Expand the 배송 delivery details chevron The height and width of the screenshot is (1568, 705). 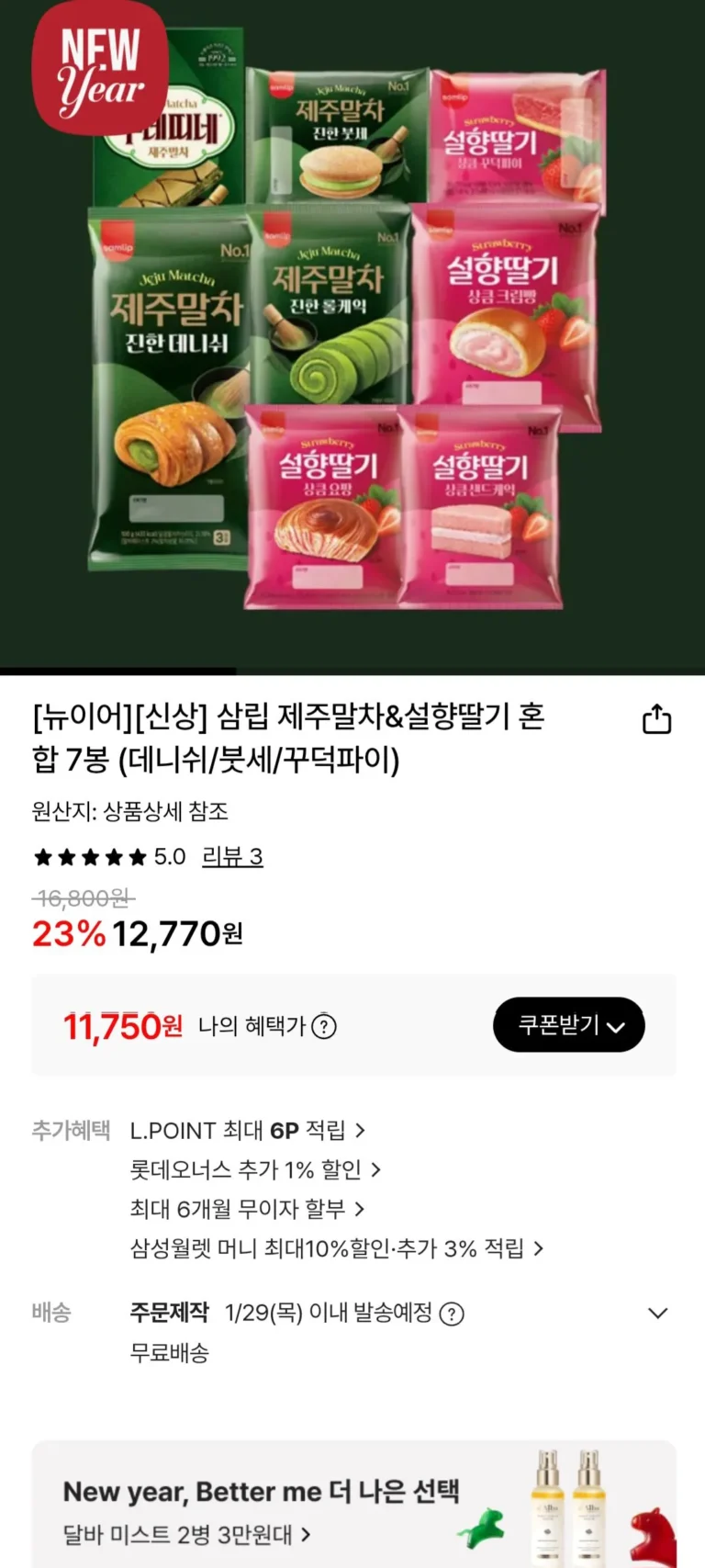[x=658, y=1313]
